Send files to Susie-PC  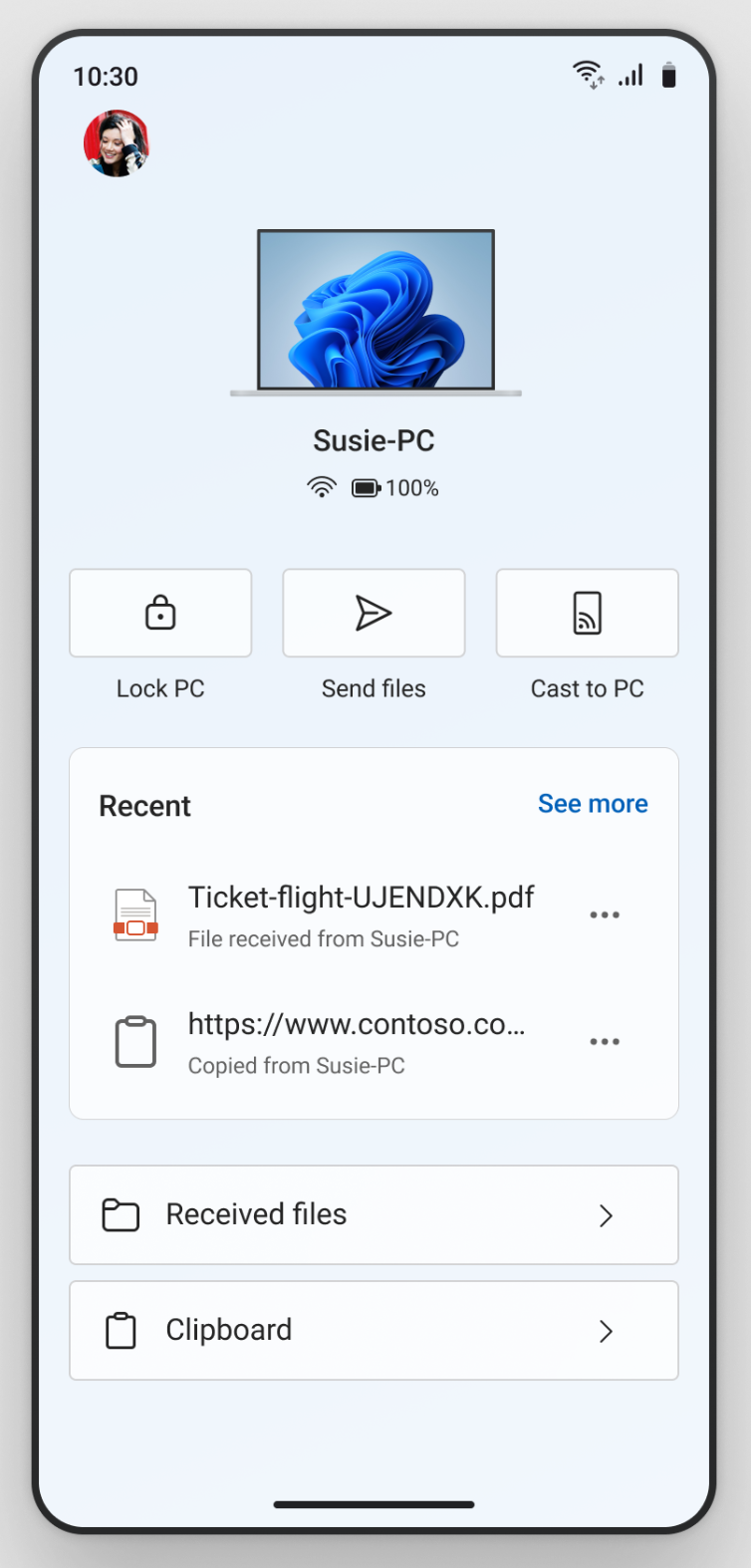374,614
